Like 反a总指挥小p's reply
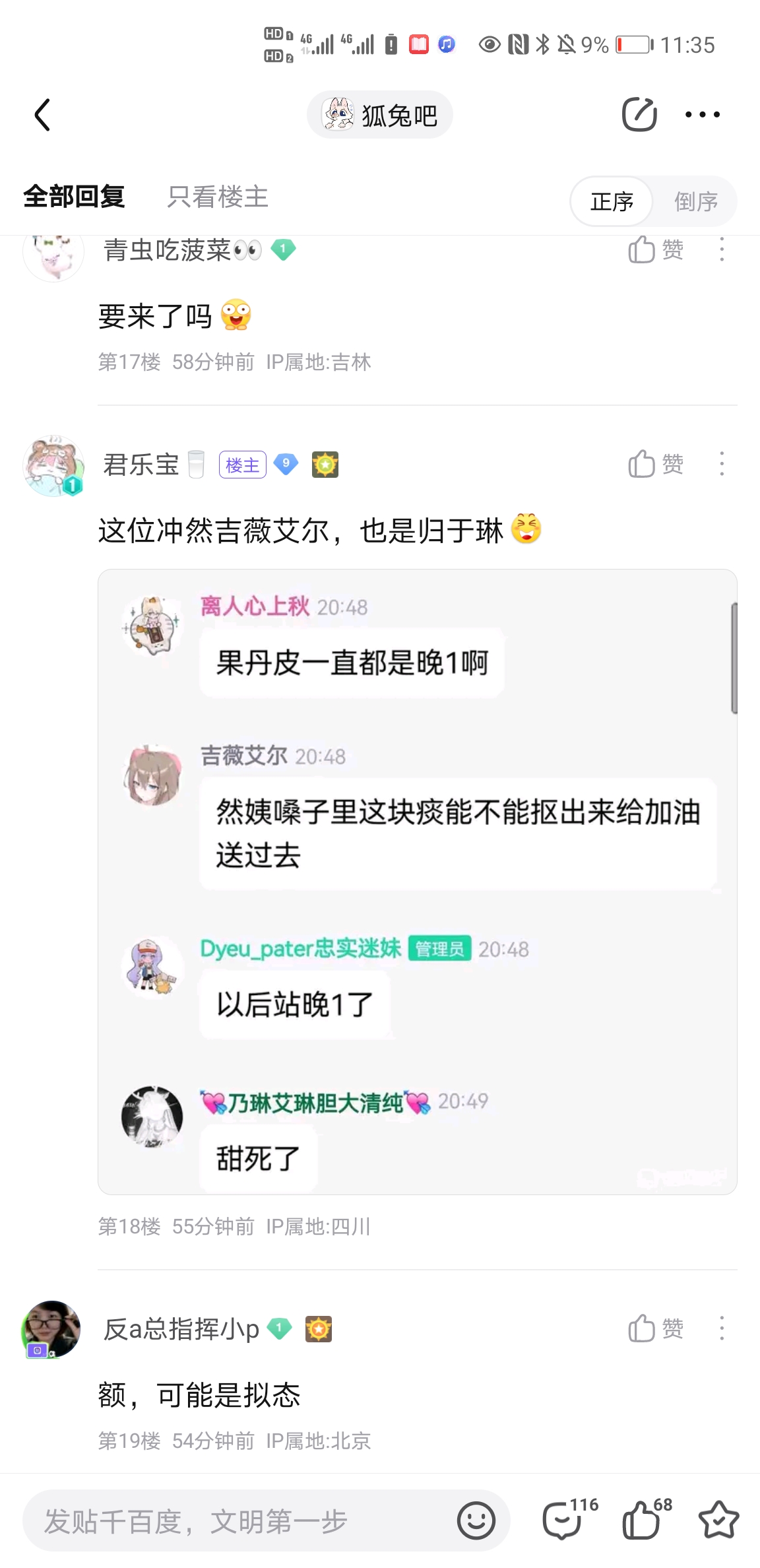The image size is (760, 1568). 655,1328
